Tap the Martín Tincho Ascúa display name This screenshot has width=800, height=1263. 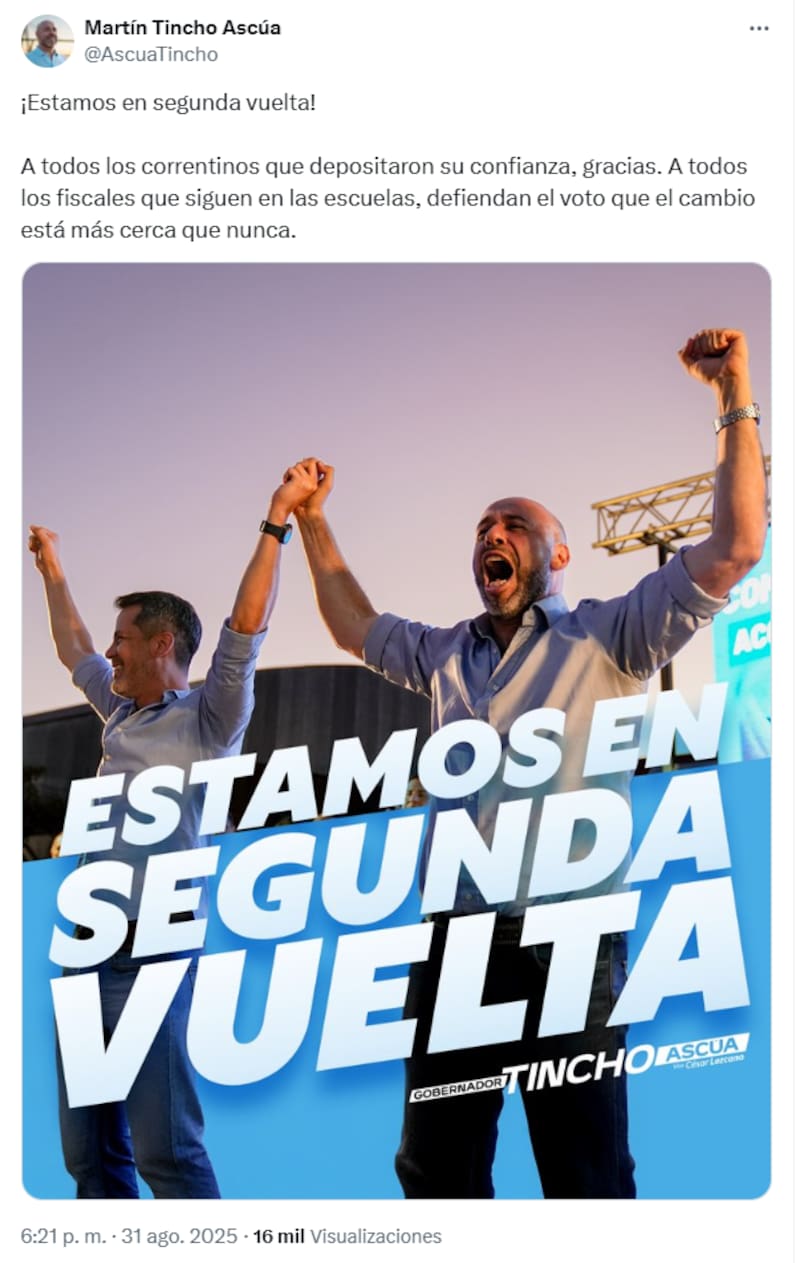pyautogui.click(x=182, y=28)
